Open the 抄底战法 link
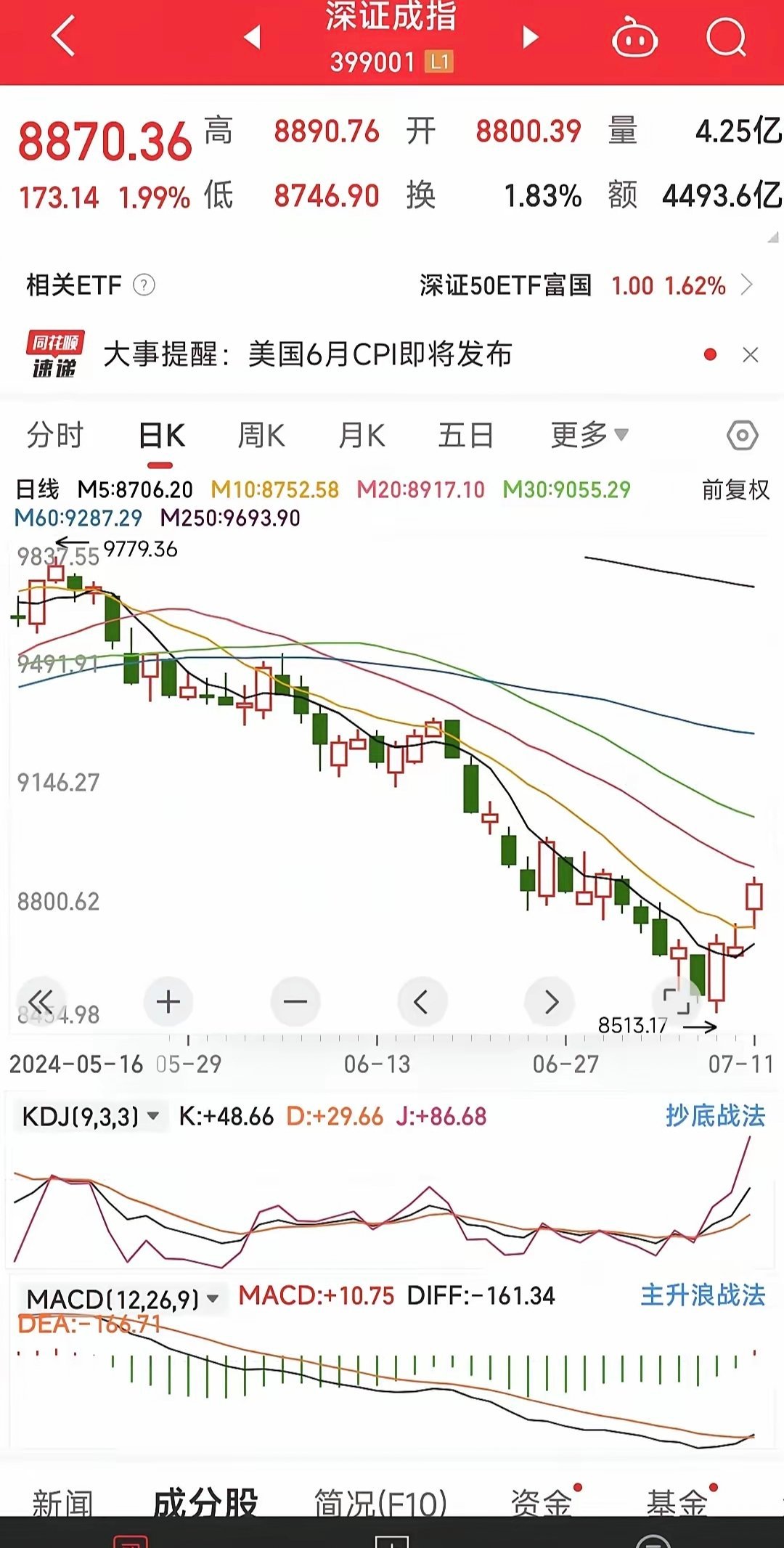784x1548 pixels. [x=716, y=1115]
